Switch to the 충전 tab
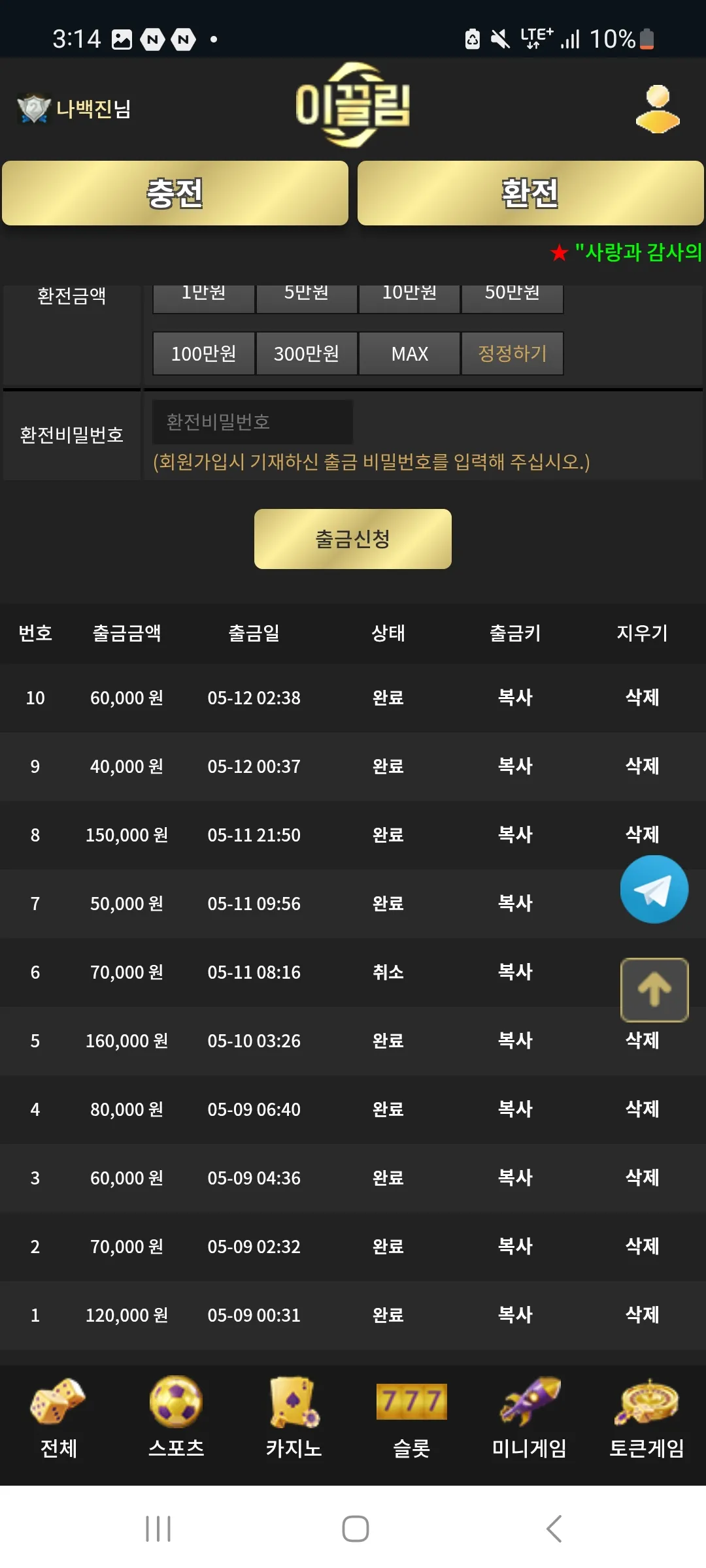 (x=175, y=193)
